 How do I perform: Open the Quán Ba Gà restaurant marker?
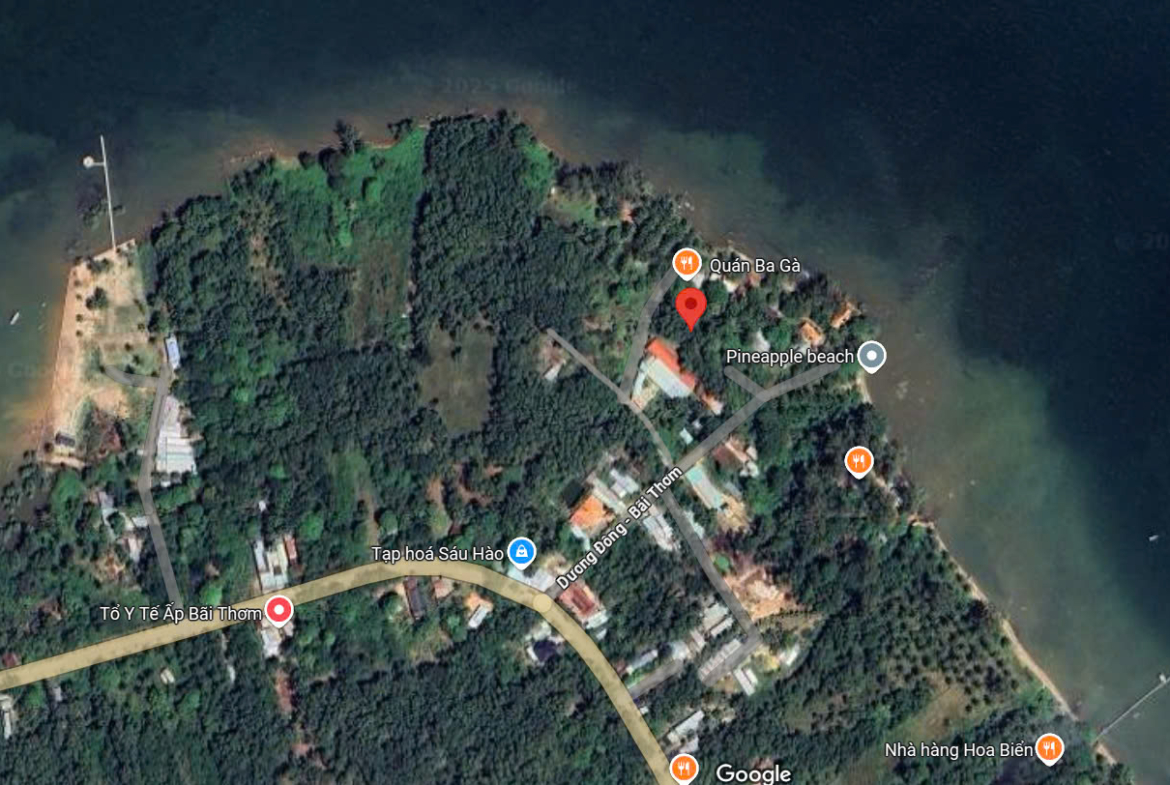pyautogui.click(x=685, y=264)
